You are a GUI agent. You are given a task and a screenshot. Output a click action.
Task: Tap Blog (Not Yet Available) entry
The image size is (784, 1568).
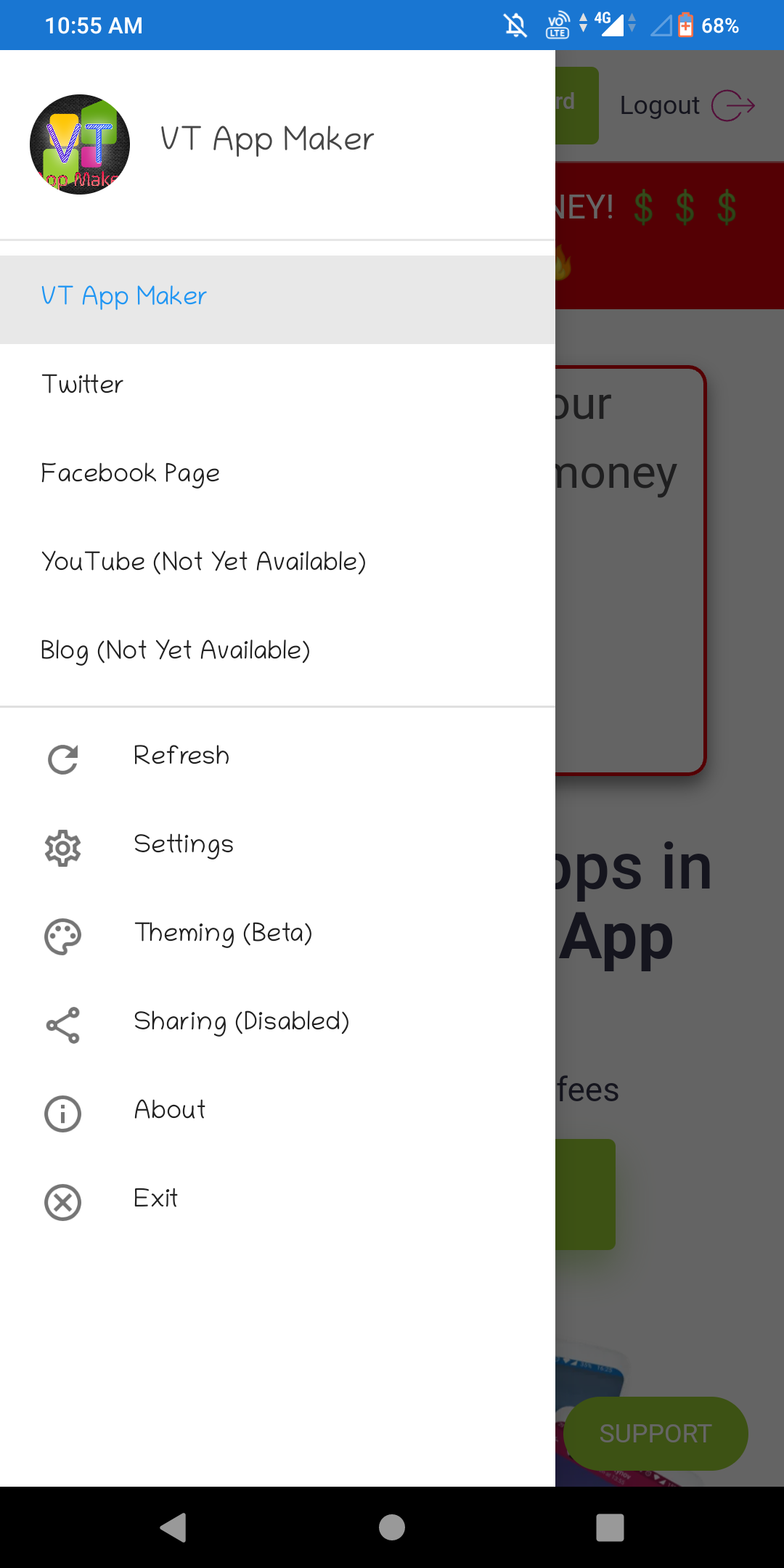[277, 650]
